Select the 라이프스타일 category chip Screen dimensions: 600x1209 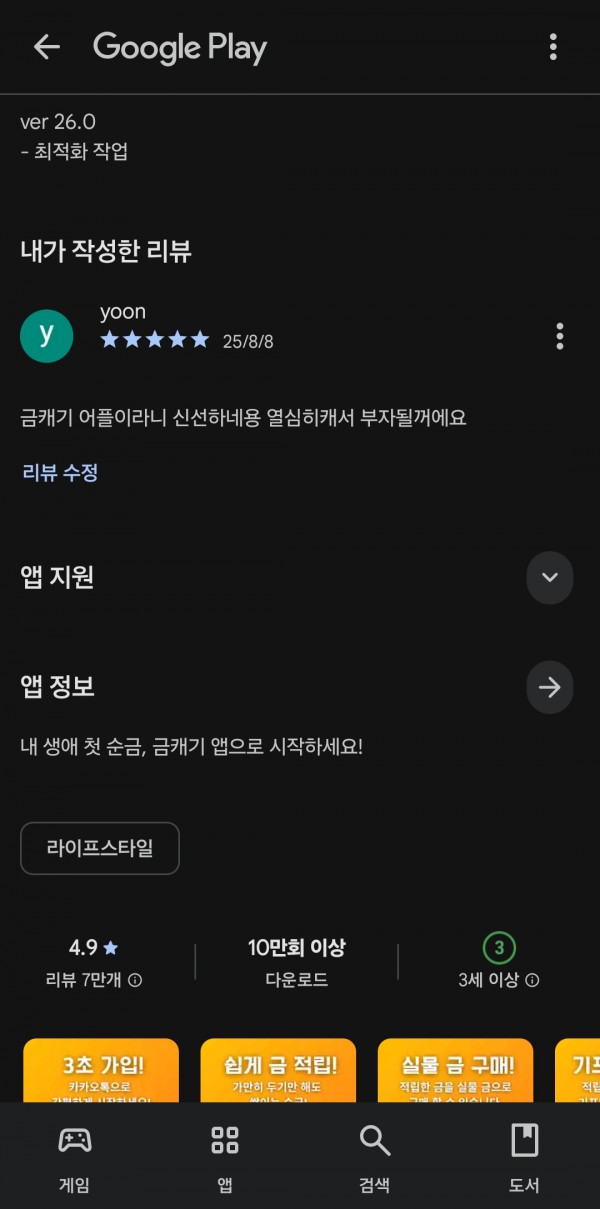click(x=100, y=849)
